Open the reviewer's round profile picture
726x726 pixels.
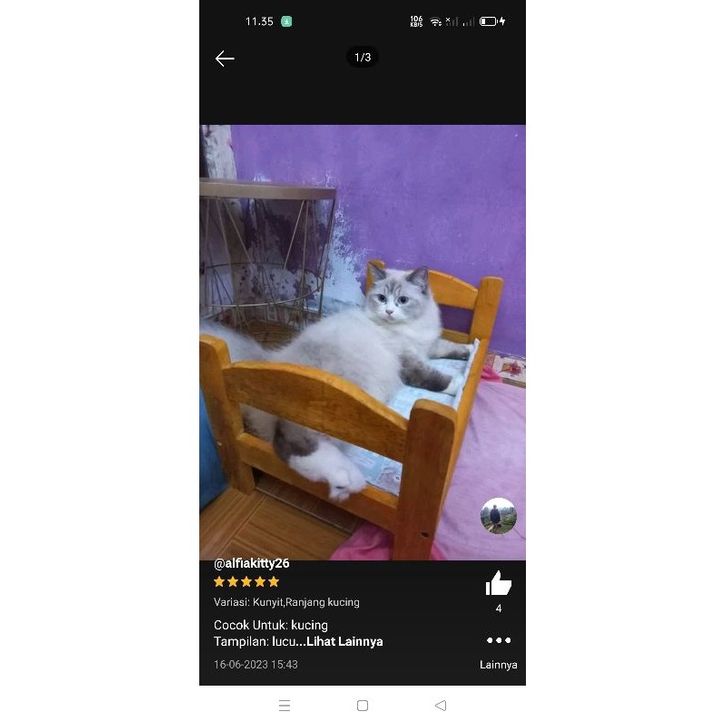tap(498, 516)
